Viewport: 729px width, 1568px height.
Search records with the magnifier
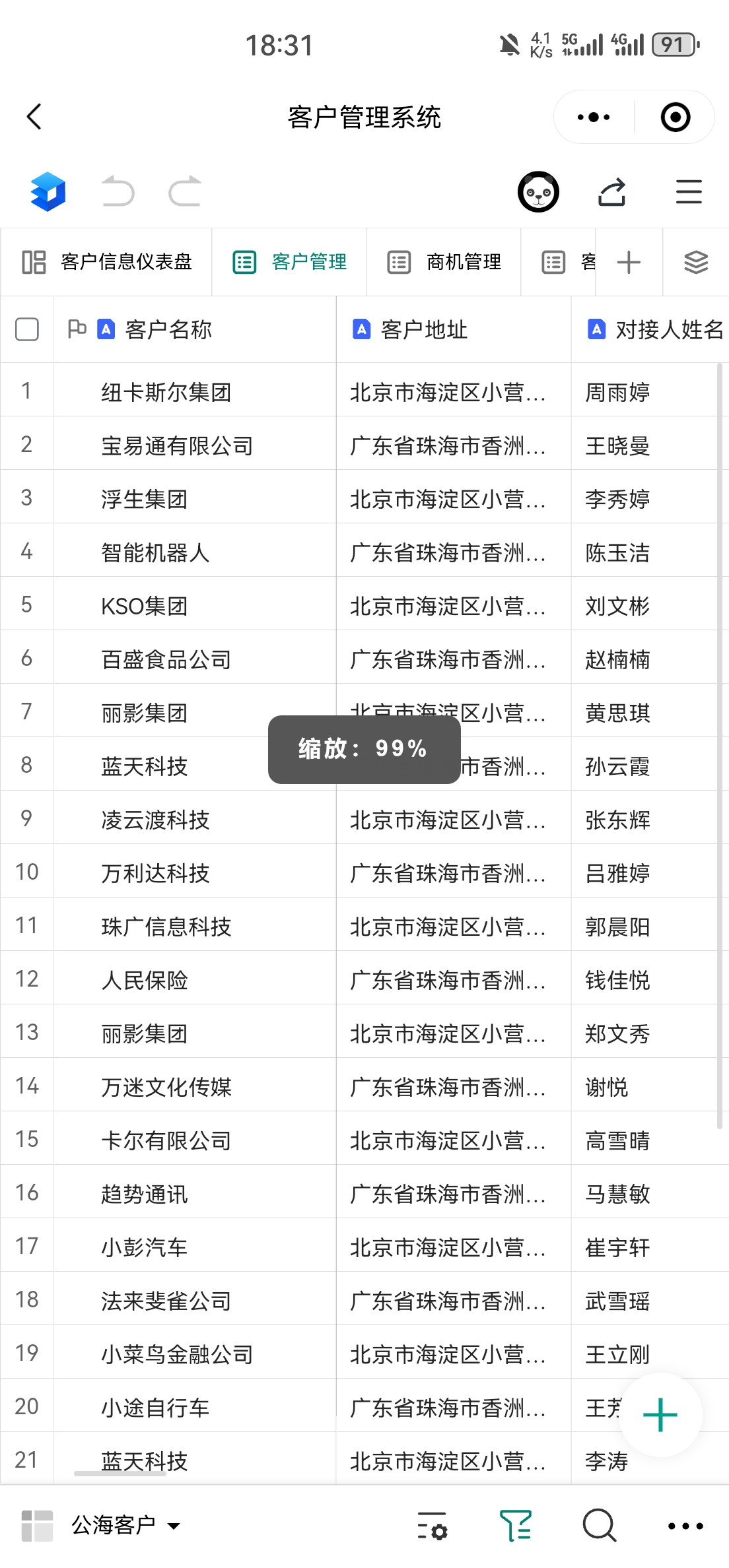pyautogui.click(x=599, y=1525)
